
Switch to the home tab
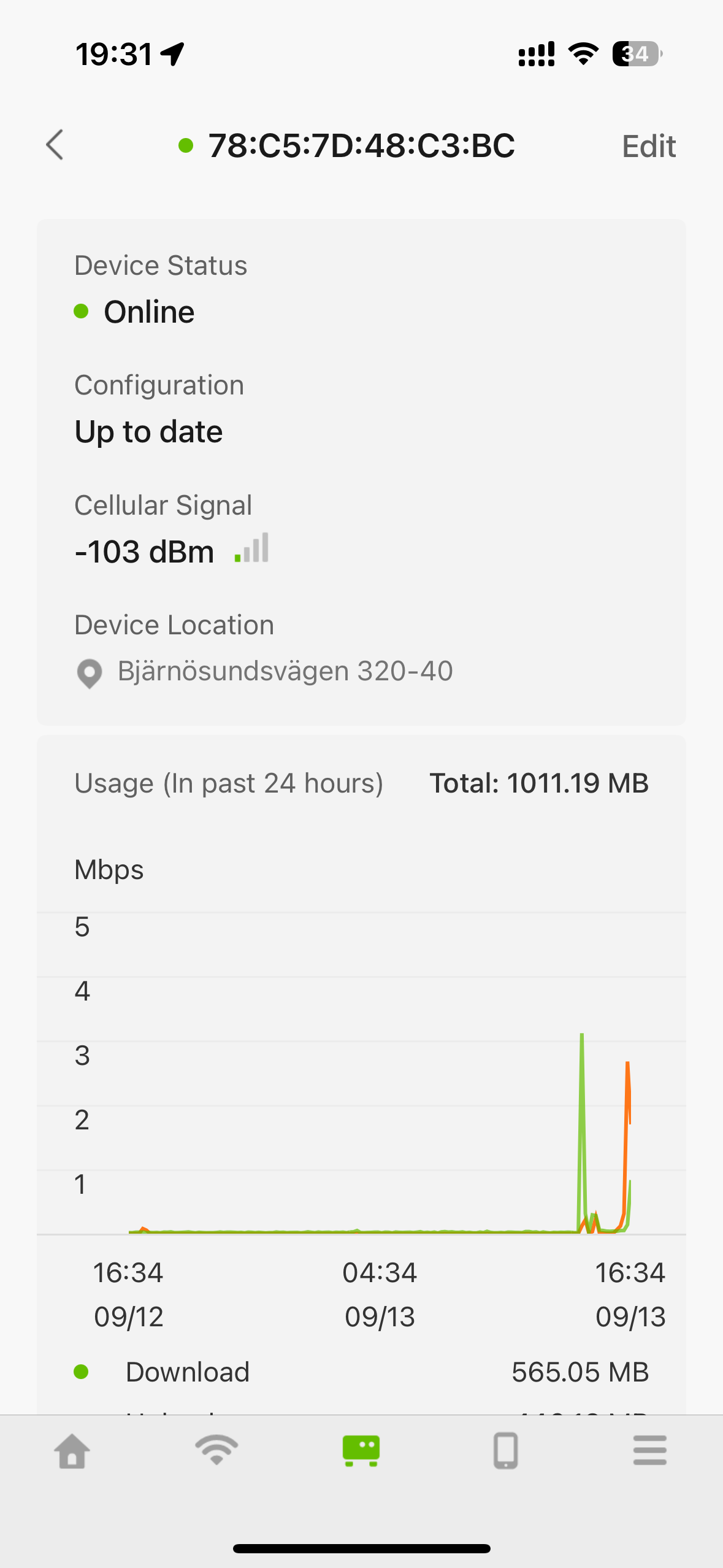pyautogui.click(x=72, y=1451)
